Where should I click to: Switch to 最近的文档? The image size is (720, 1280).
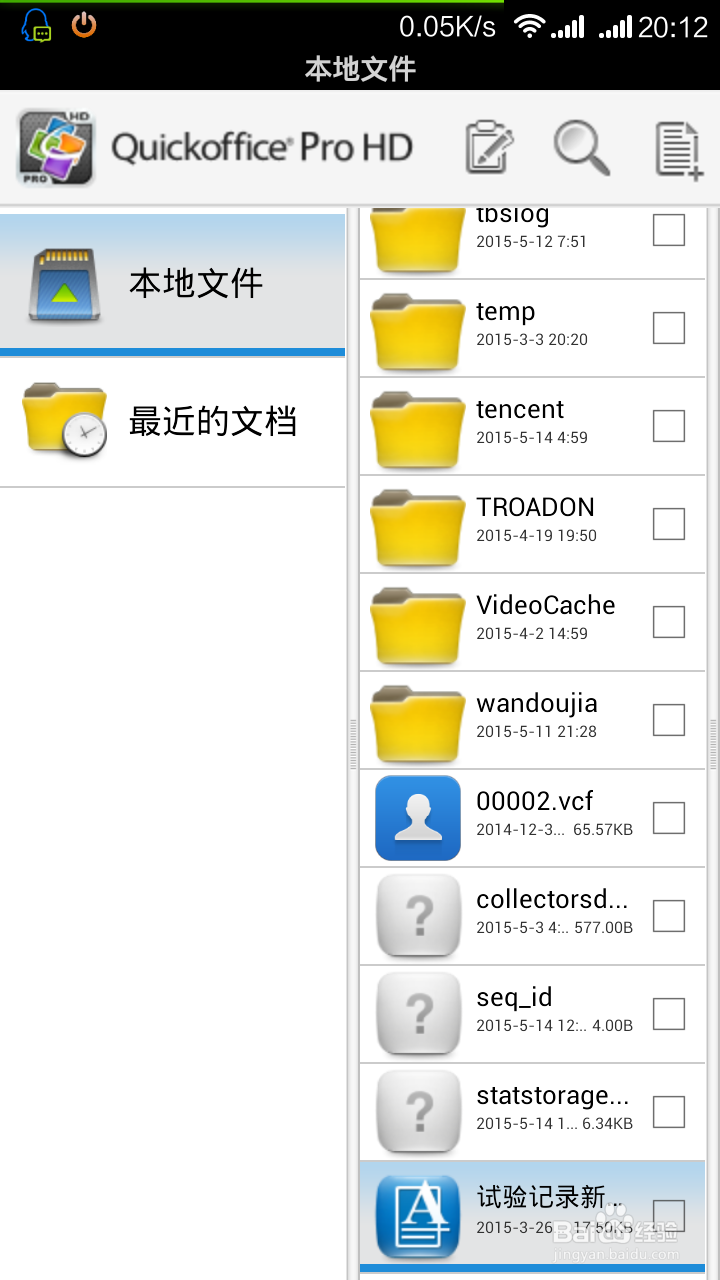click(x=172, y=422)
